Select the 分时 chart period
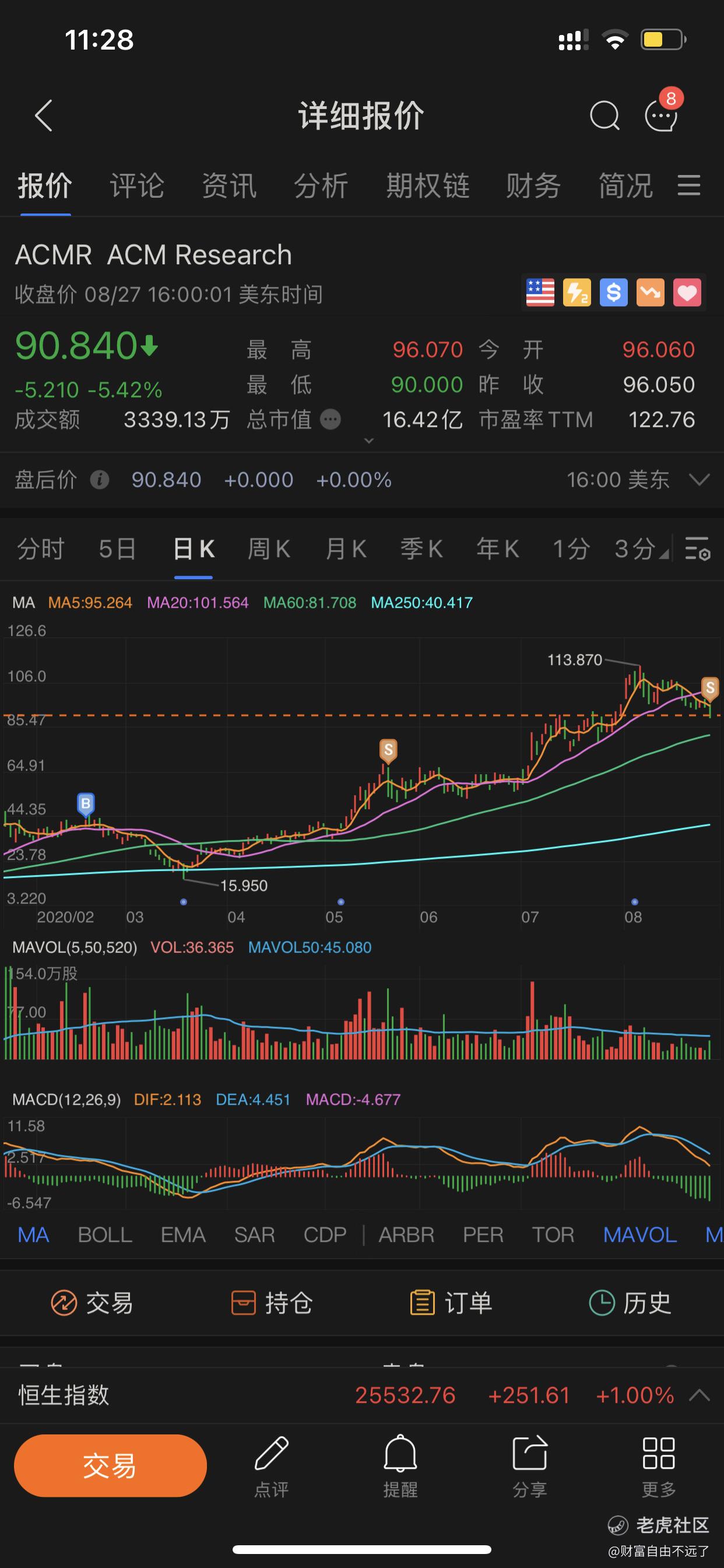Image resolution: width=724 pixels, height=1568 pixels. click(x=40, y=549)
